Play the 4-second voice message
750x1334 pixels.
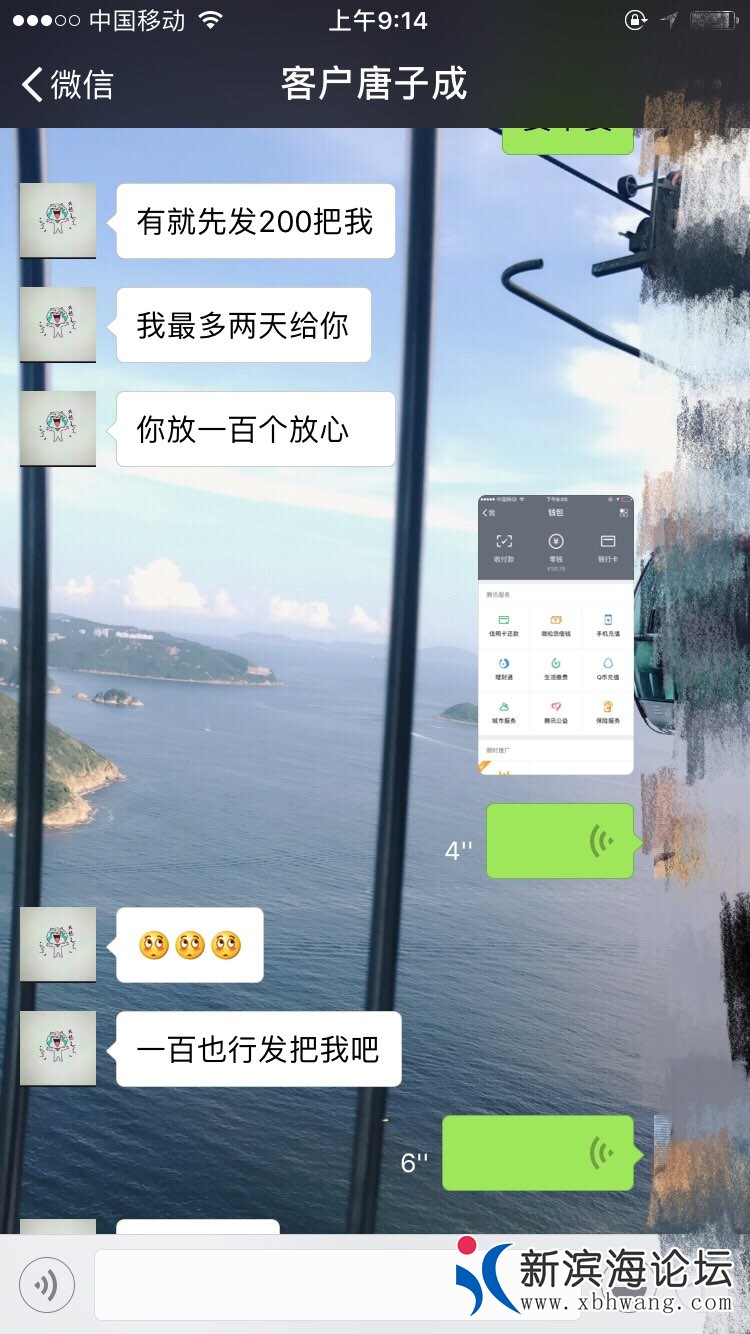point(560,841)
